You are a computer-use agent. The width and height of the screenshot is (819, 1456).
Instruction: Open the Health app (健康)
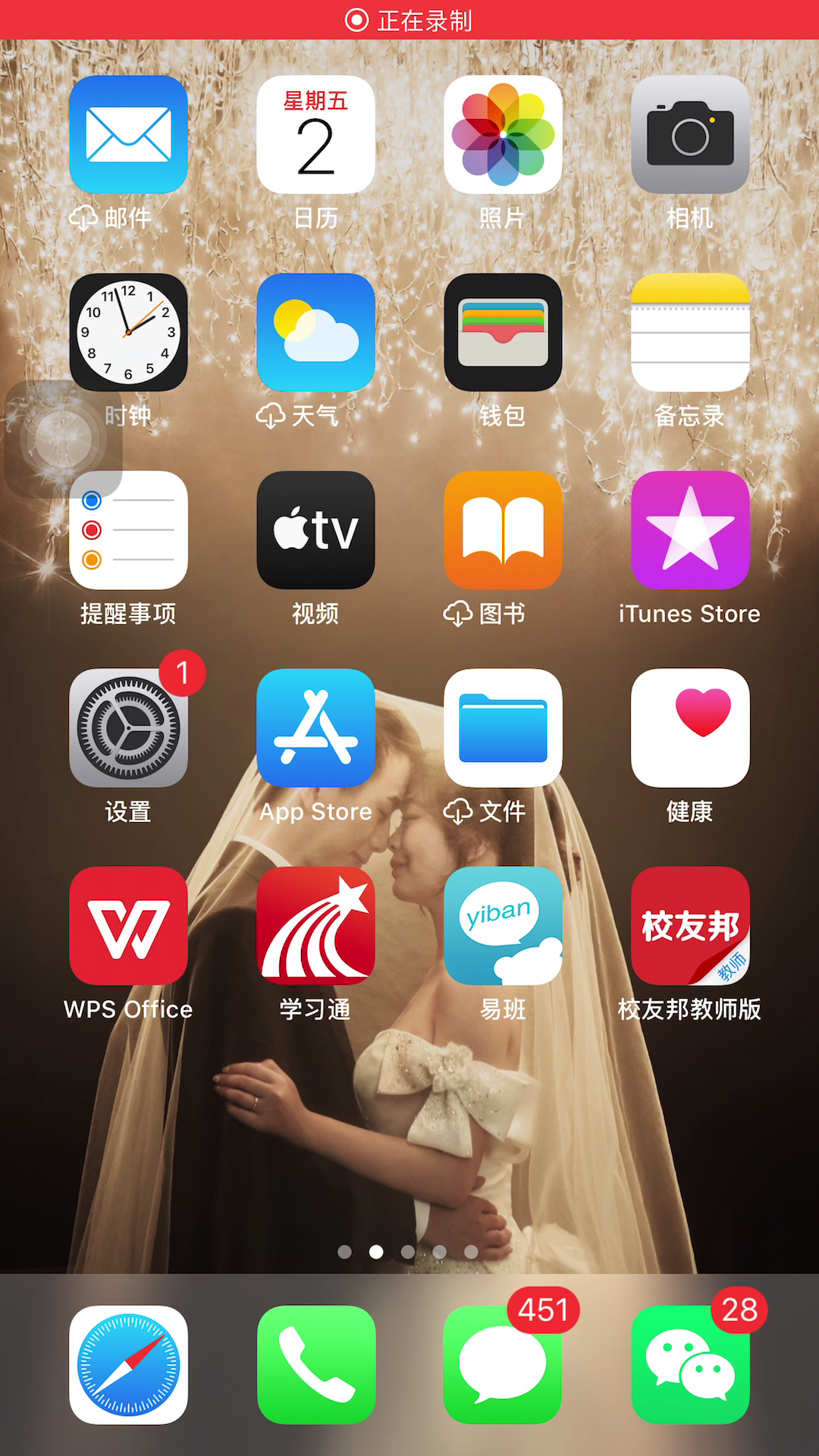point(690,728)
